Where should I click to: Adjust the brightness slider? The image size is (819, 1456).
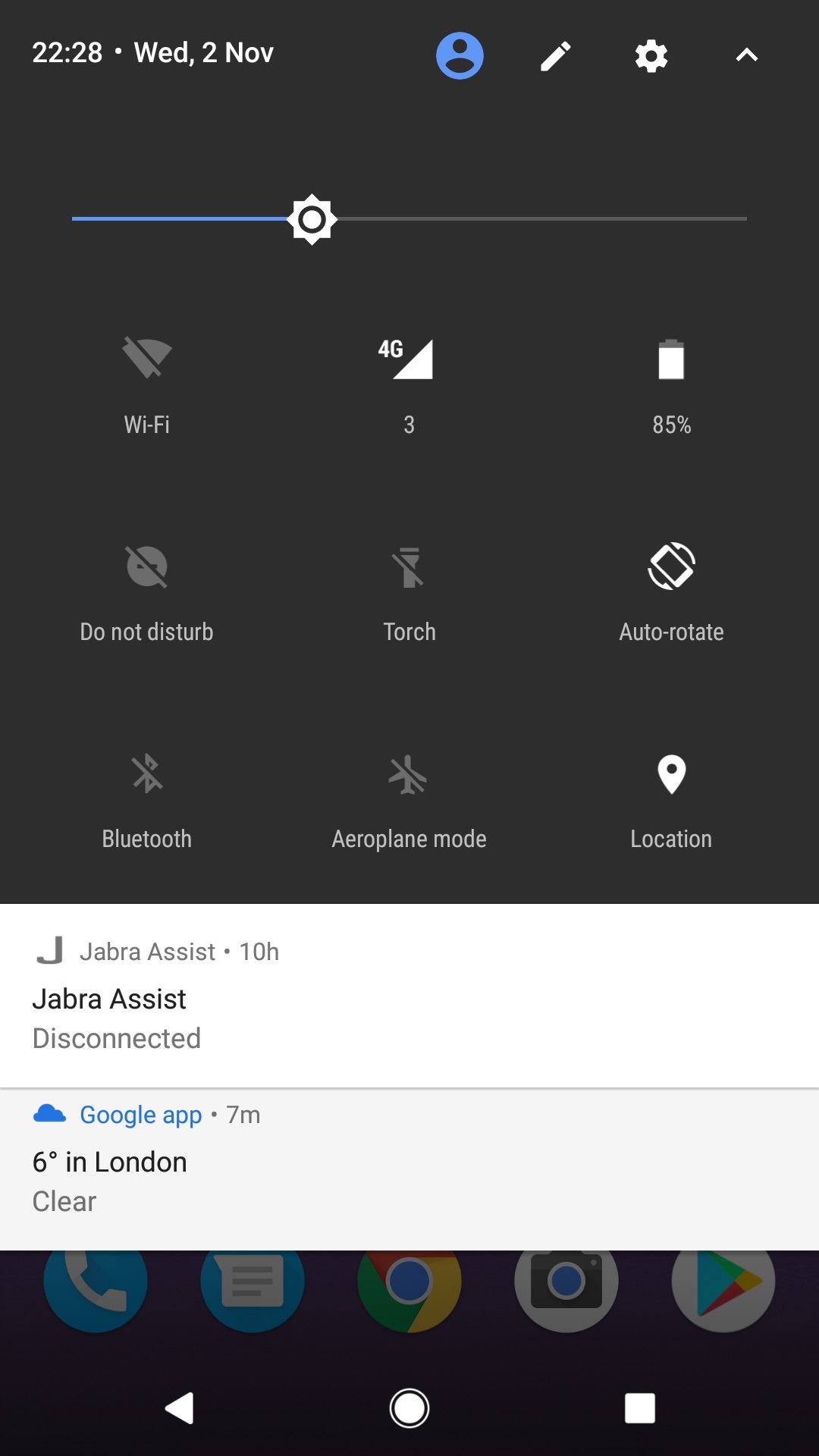[311, 219]
